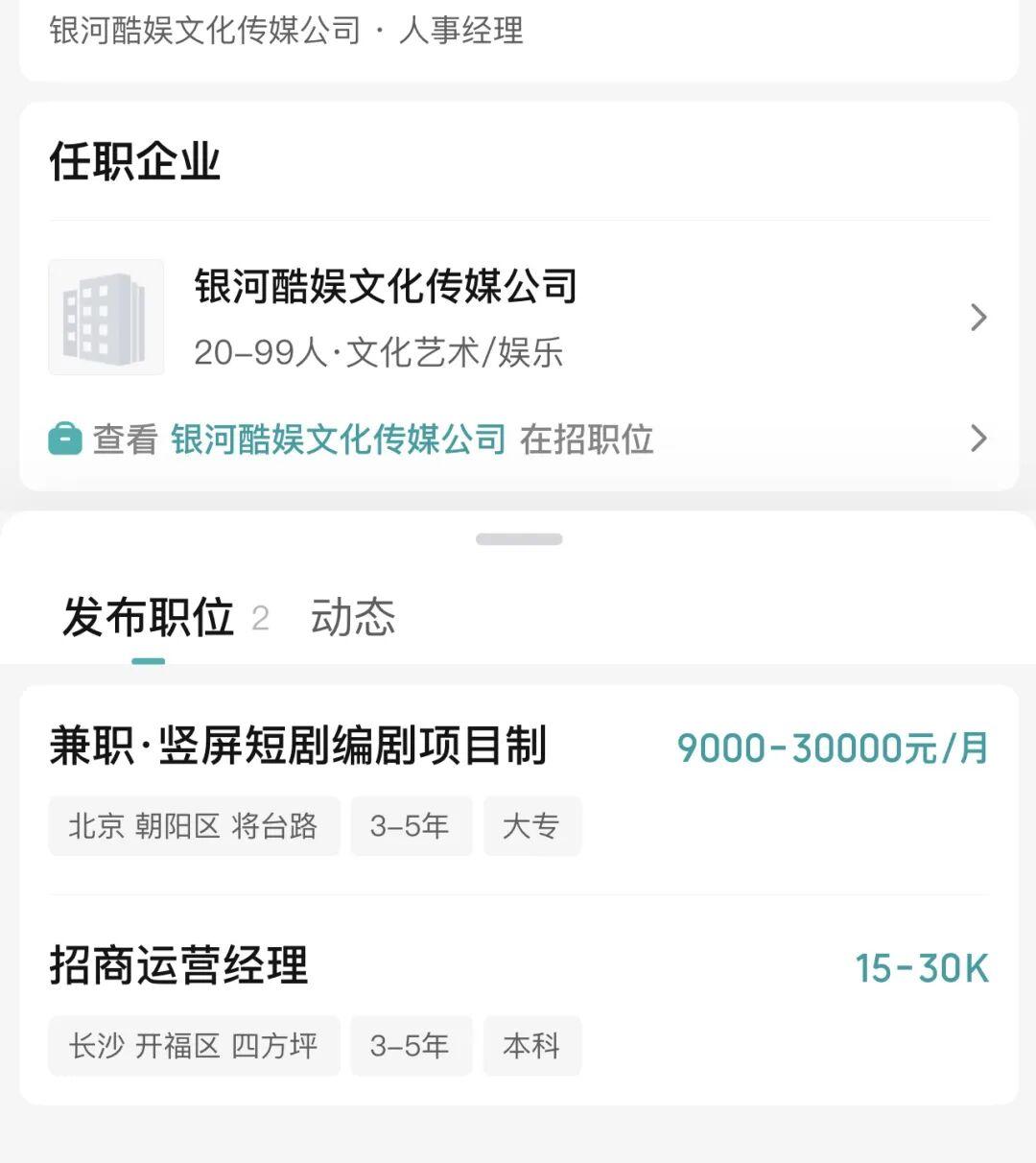The height and width of the screenshot is (1163, 1036).
Task: Click the 北京 朝阳区 将台路 location tag
Action: coord(193,825)
